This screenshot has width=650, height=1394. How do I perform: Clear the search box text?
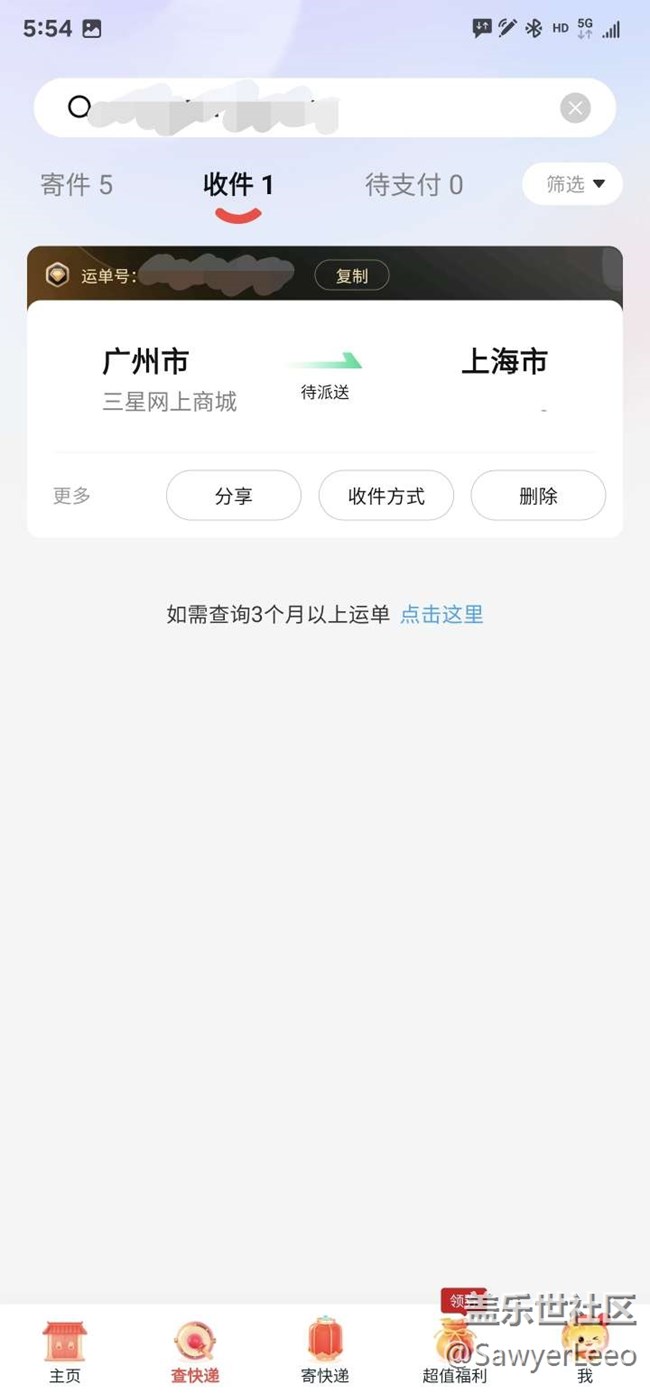(575, 108)
